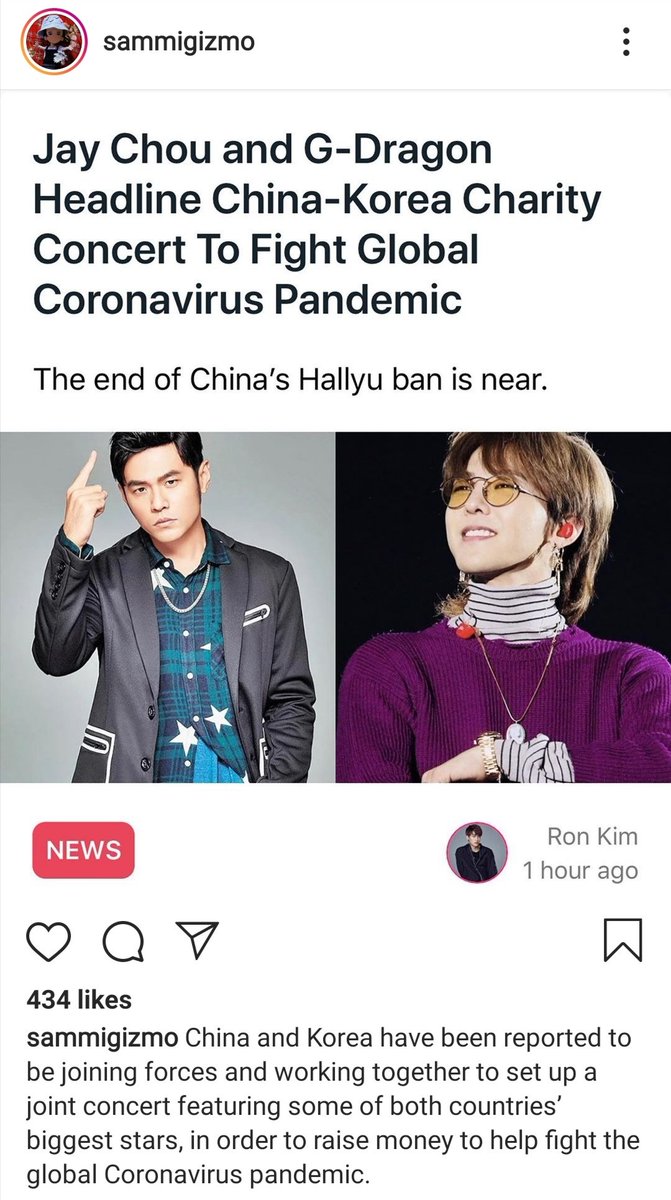This screenshot has height=1200, width=671.
Task: Like this post with the heart icon
Action: click(x=48, y=940)
